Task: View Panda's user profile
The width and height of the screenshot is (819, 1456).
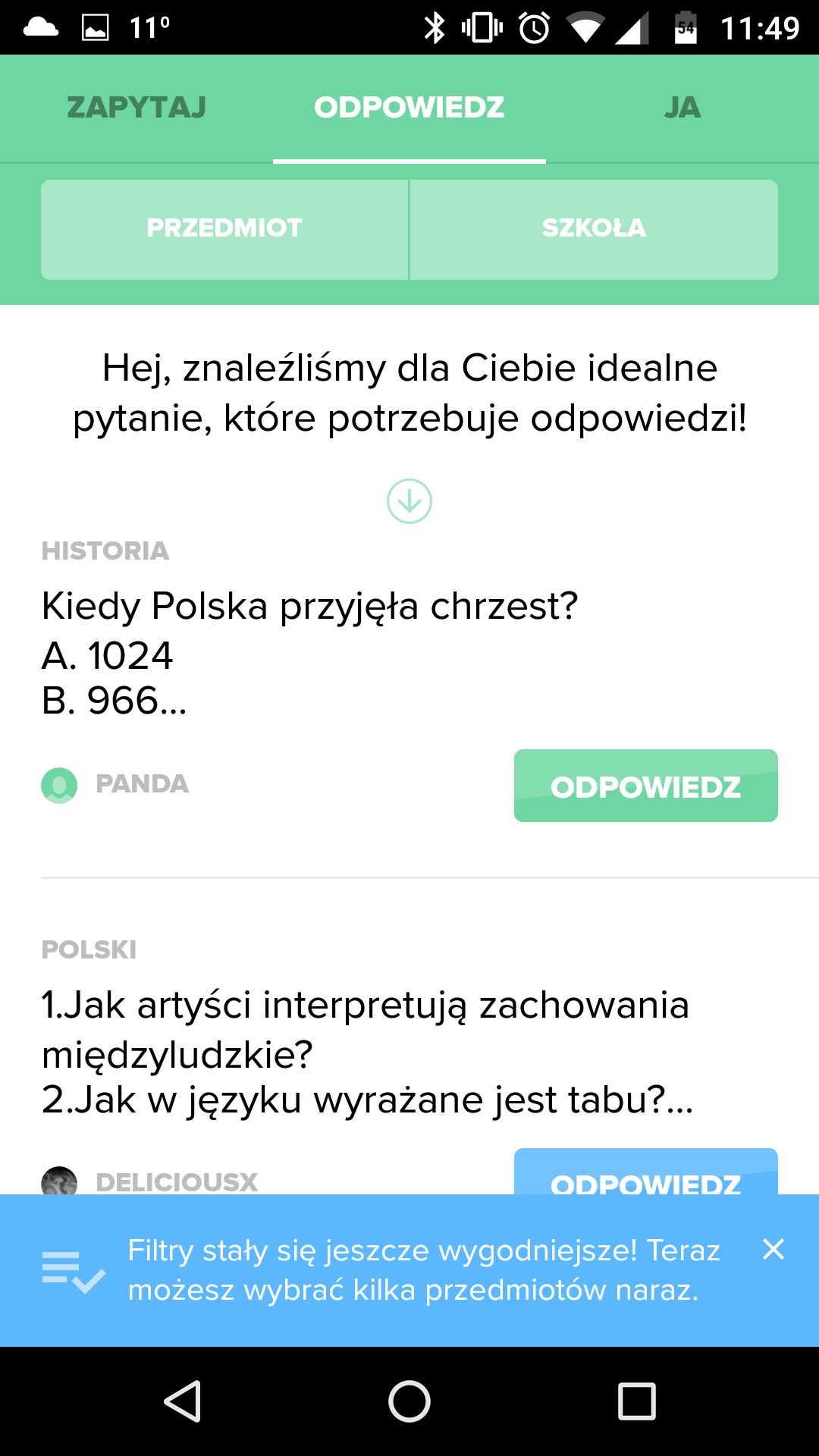Action: pyautogui.click(x=115, y=784)
